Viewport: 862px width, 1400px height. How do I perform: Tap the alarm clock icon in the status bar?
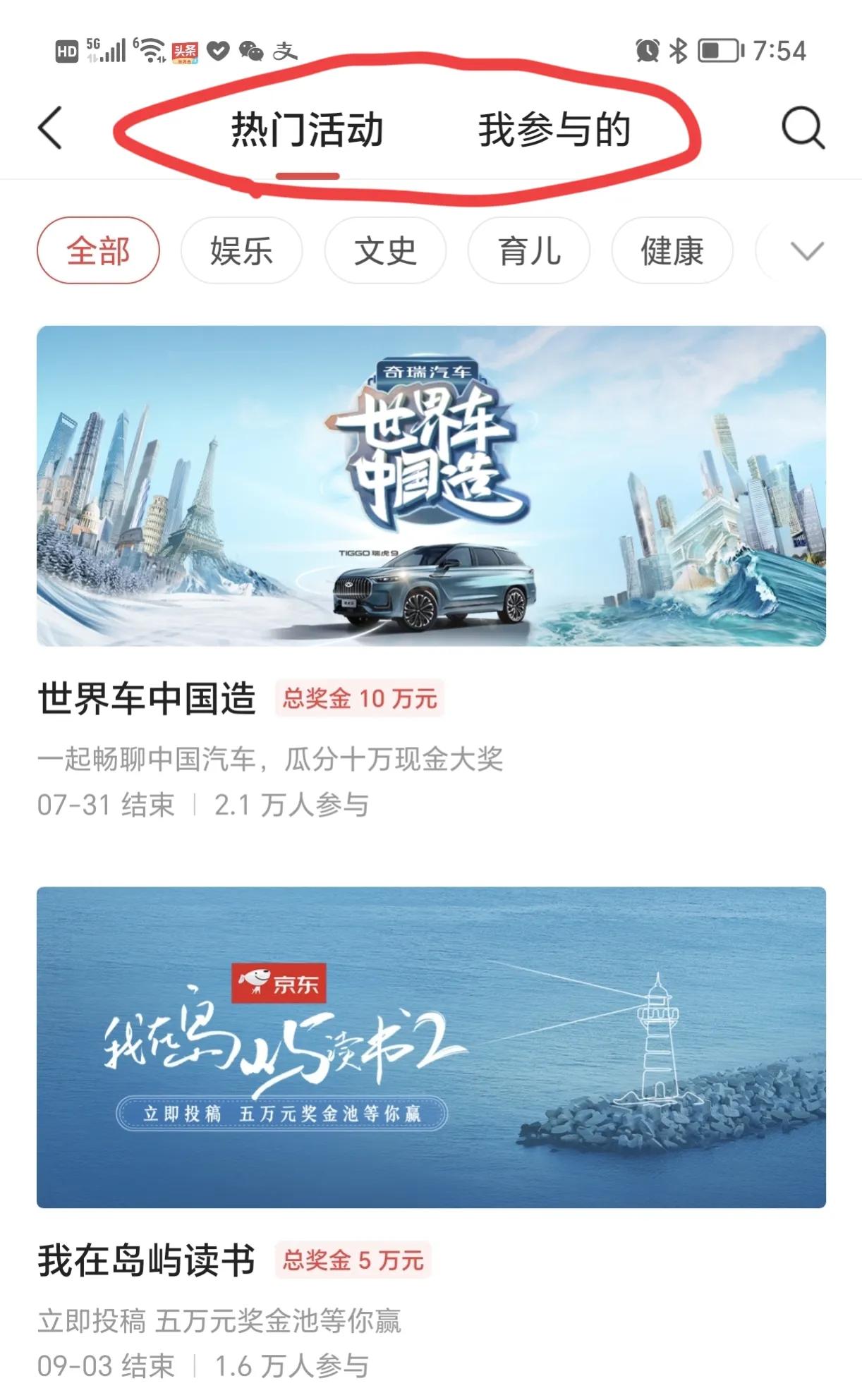647,50
